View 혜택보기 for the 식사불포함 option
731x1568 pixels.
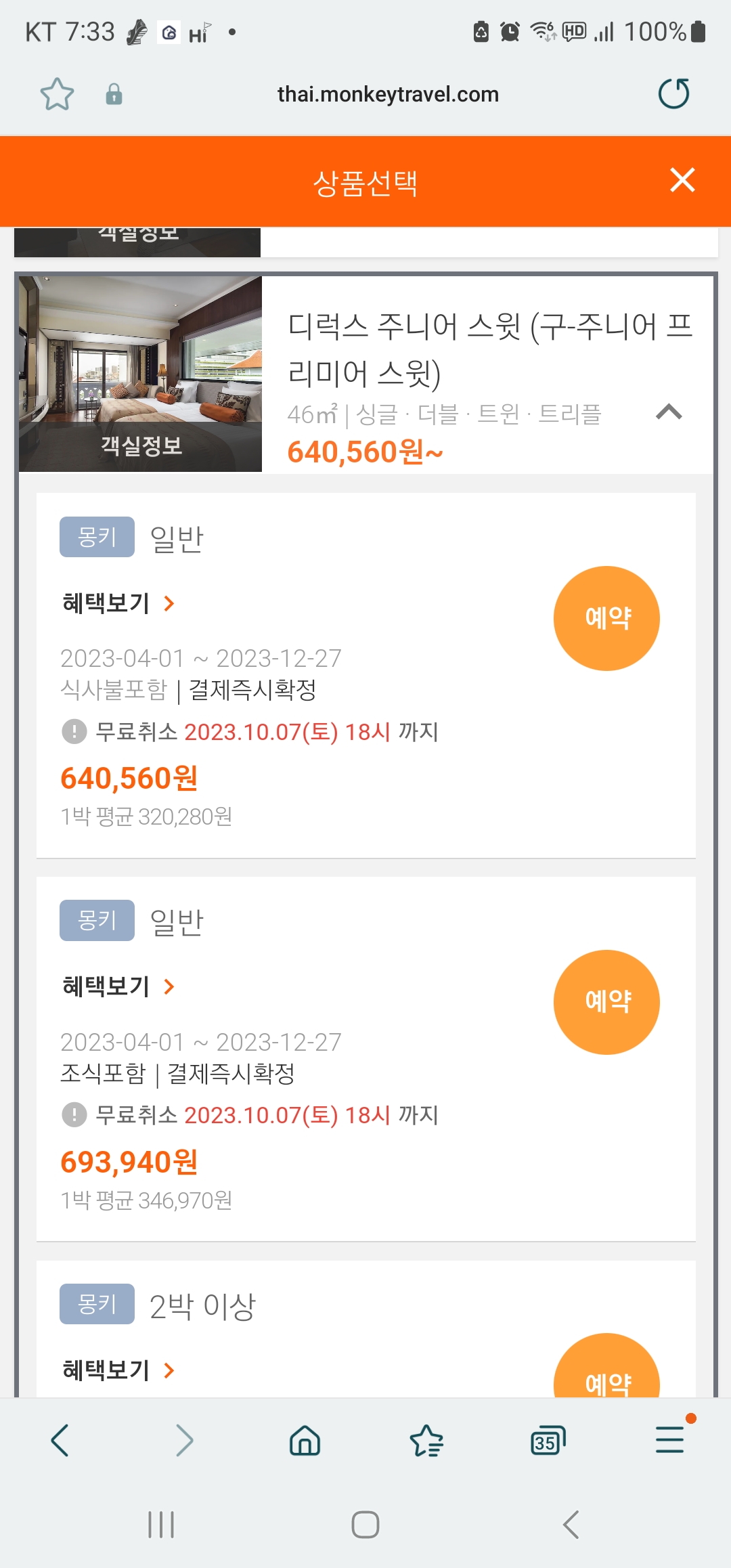click(118, 603)
